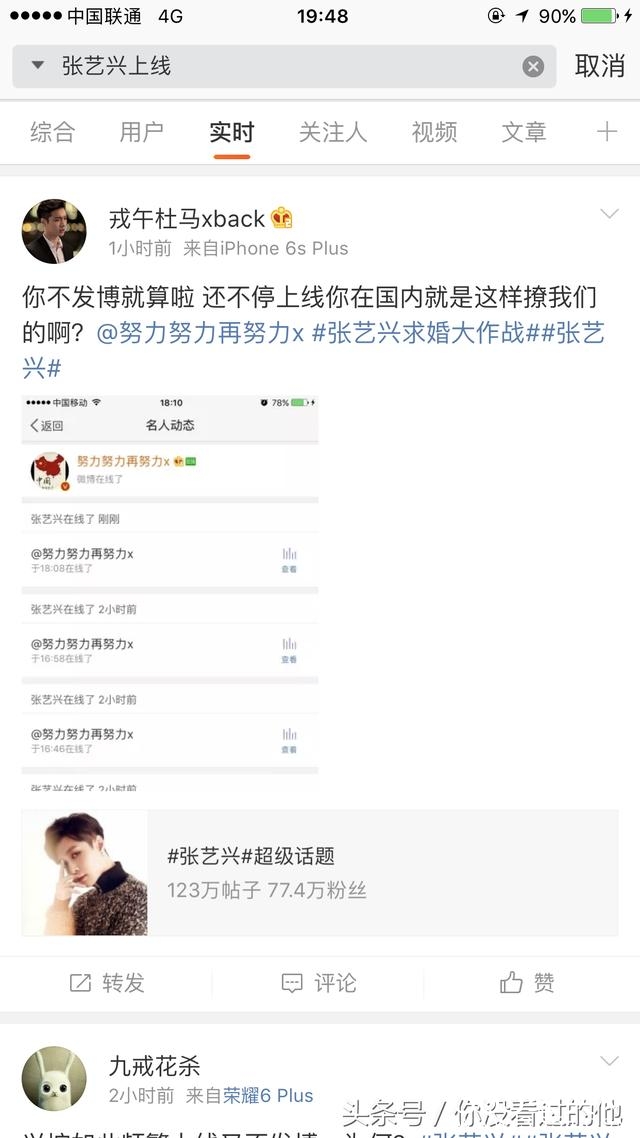Open the search type dropdown arrow
Screen dimensions: 640x1138
[38, 66]
